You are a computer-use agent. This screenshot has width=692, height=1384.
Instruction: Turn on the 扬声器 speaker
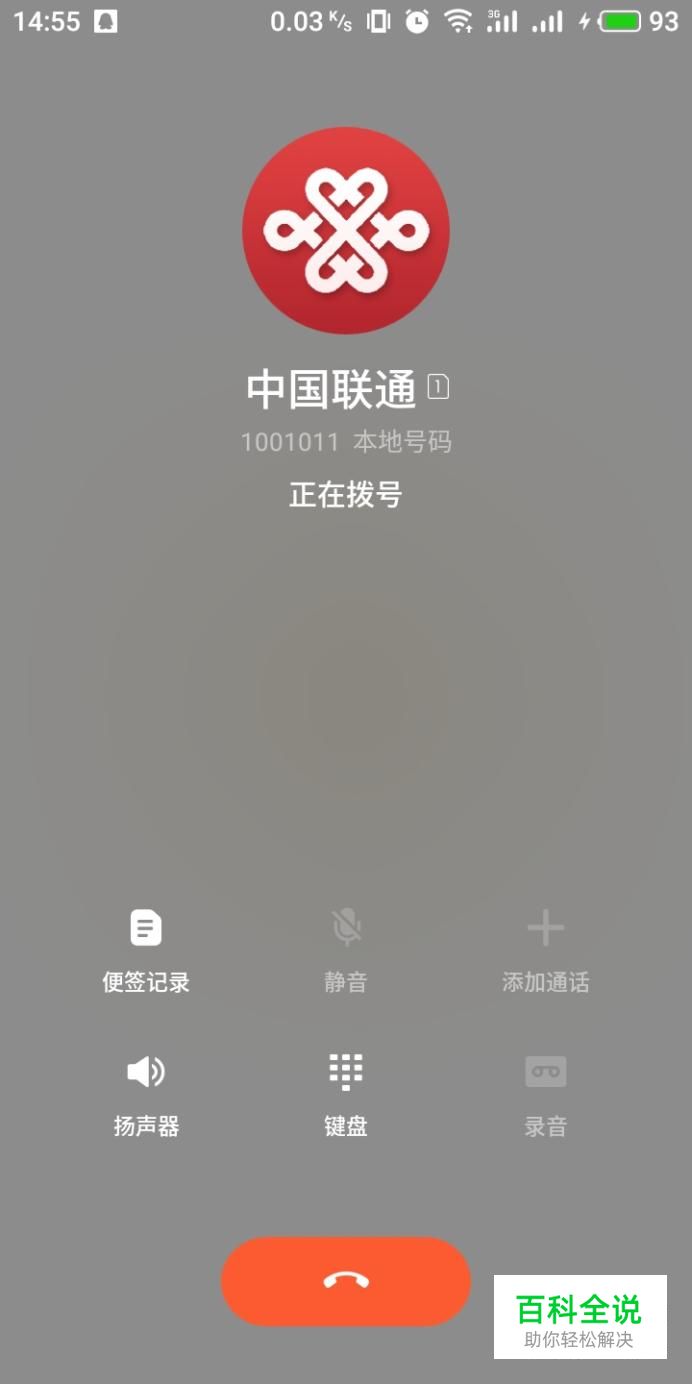coord(146,1096)
